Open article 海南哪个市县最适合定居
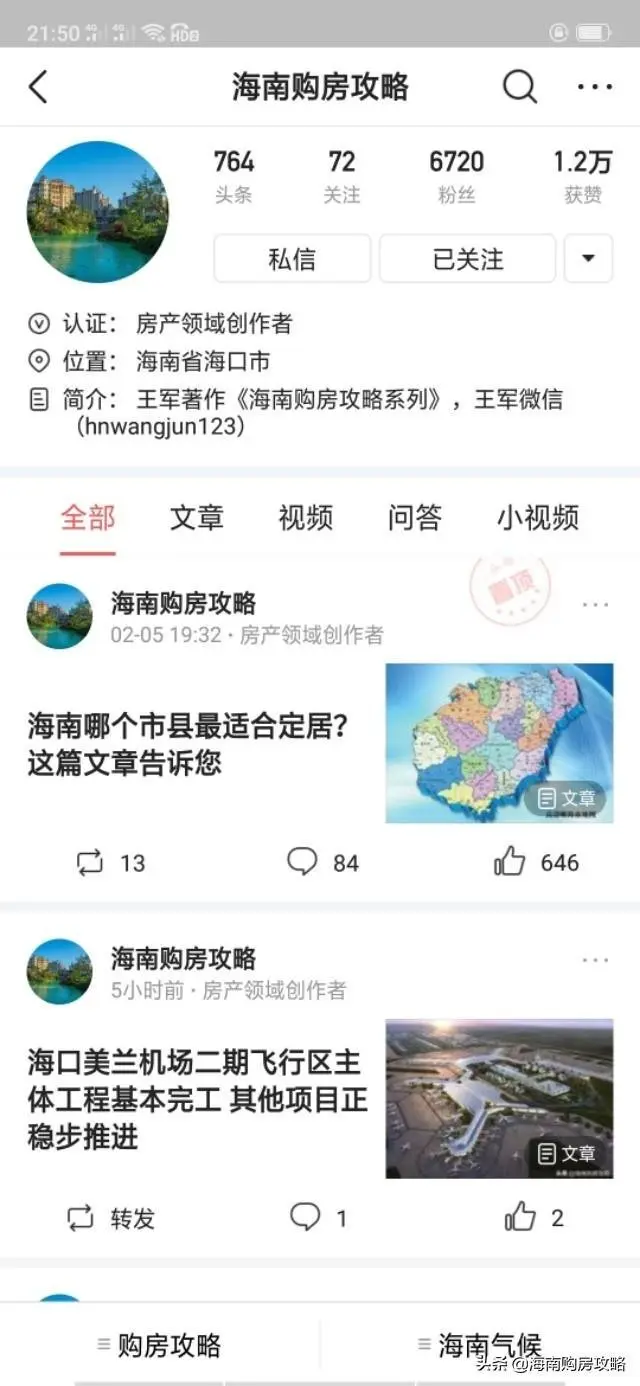The width and height of the screenshot is (640, 1386). click(x=190, y=744)
